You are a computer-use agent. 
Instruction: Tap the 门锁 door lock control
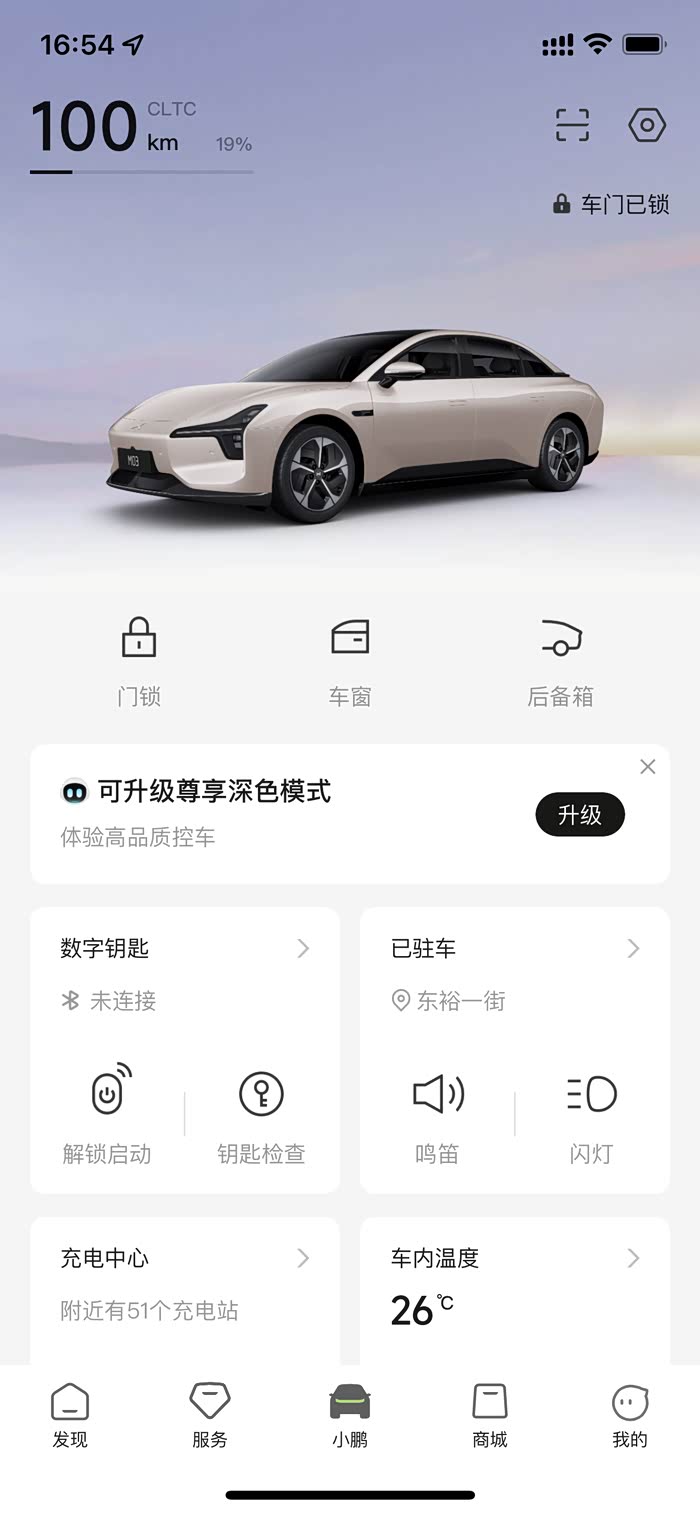[139, 660]
